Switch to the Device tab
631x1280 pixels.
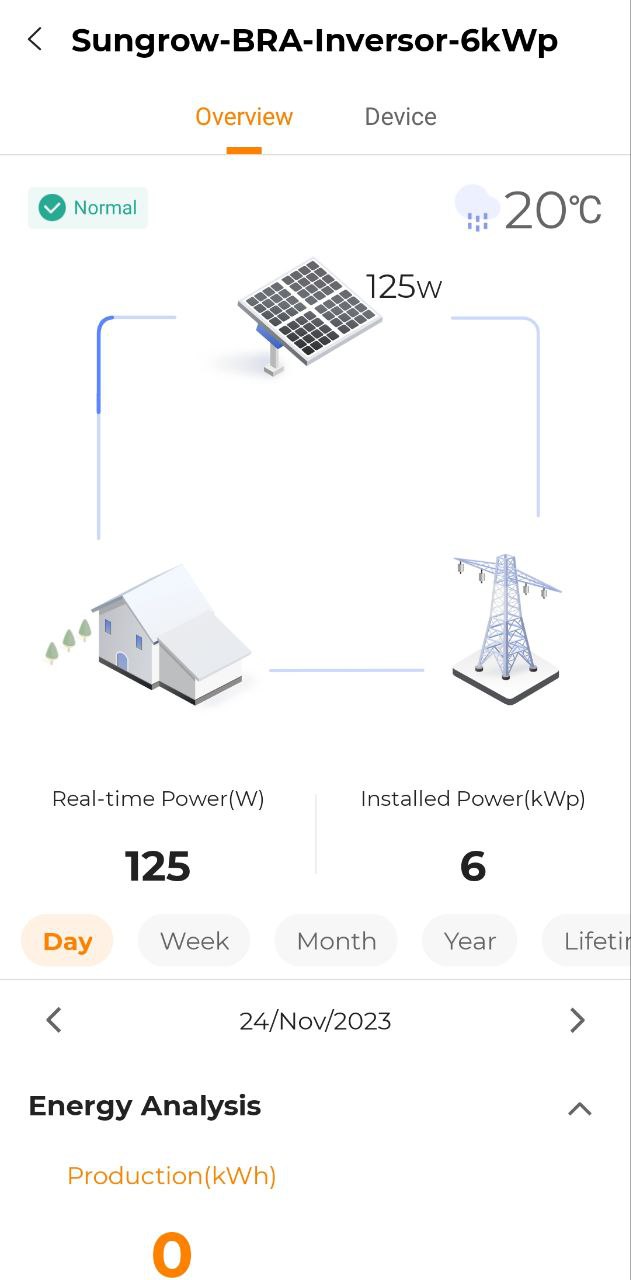point(400,117)
